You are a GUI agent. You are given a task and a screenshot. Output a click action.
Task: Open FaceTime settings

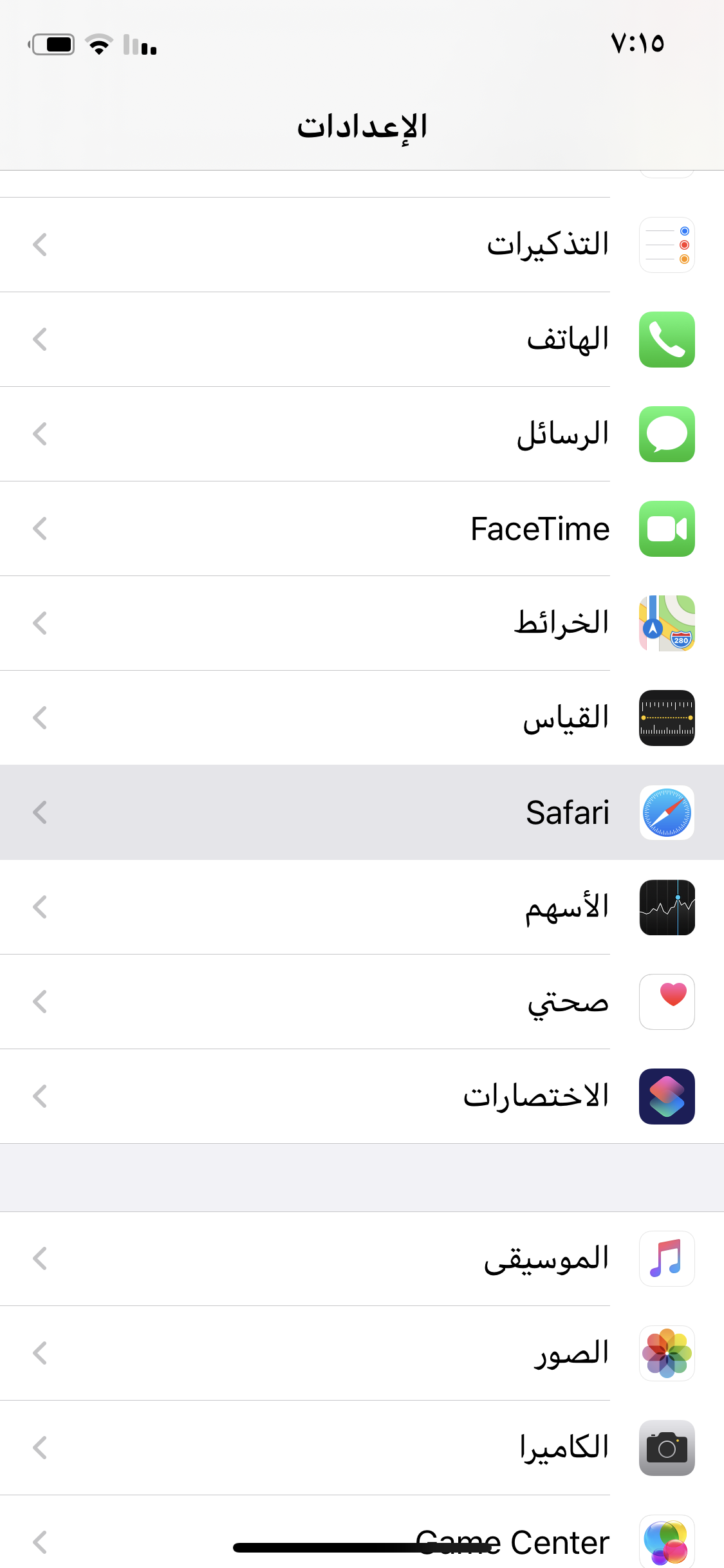(362, 528)
